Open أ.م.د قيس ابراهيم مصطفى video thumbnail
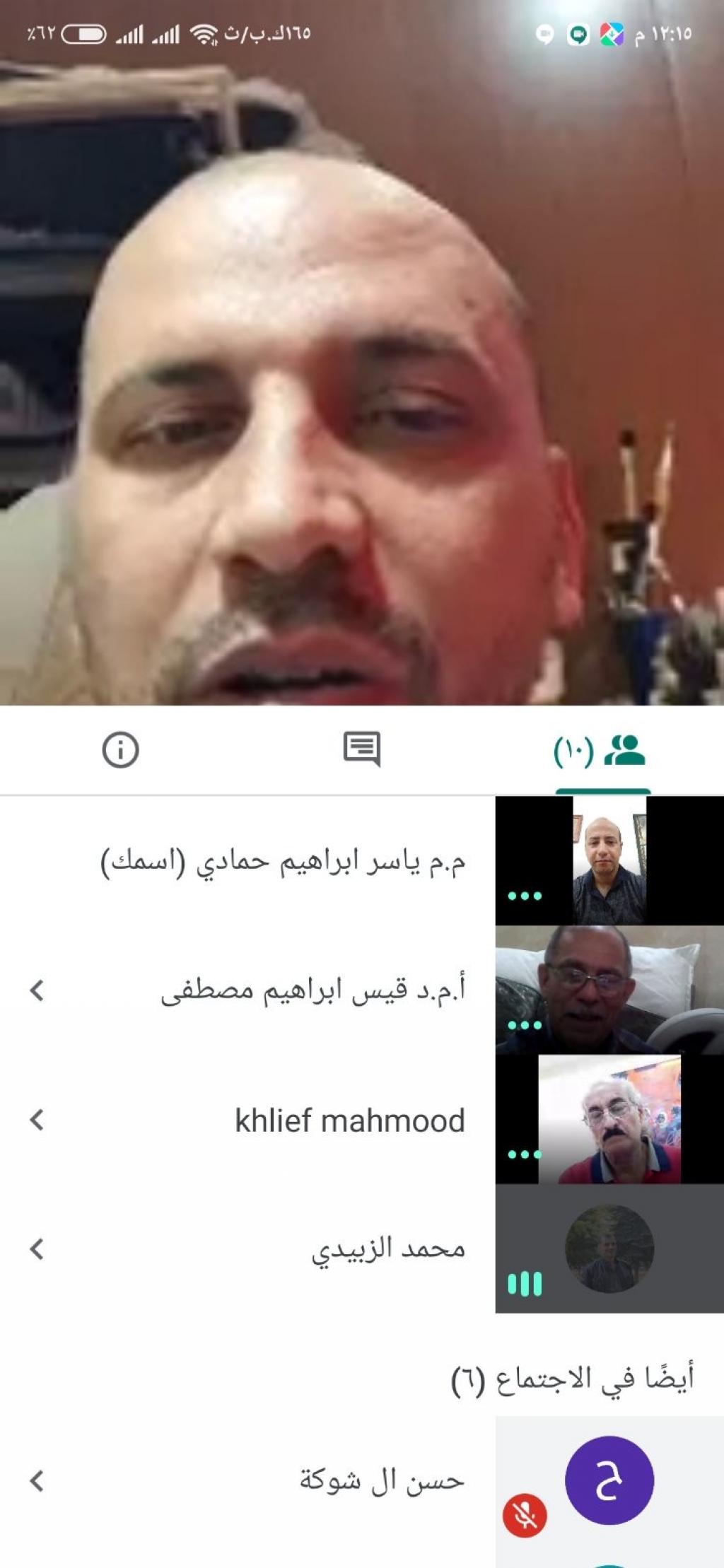Image resolution: width=724 pixels, height=1568 pixels. pyautogui.click(x=609, y=990)
